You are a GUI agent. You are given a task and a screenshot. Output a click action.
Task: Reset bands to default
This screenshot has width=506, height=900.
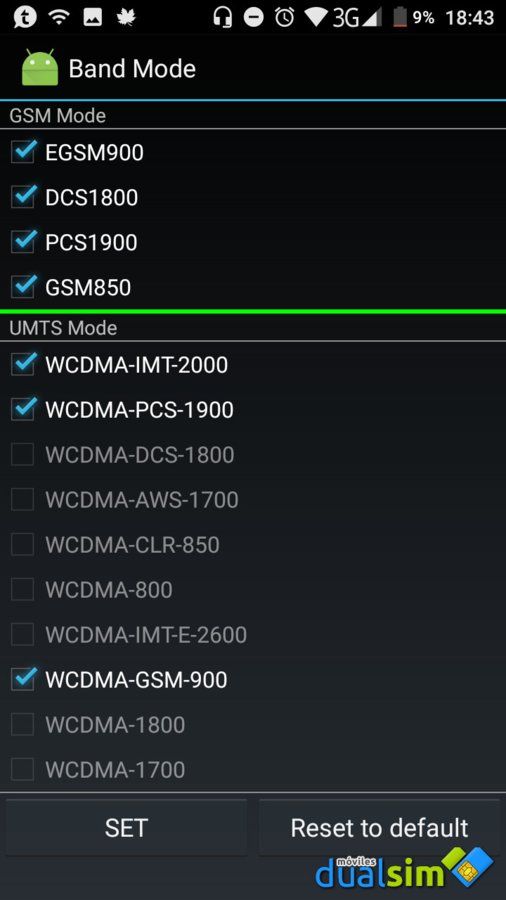379,828
